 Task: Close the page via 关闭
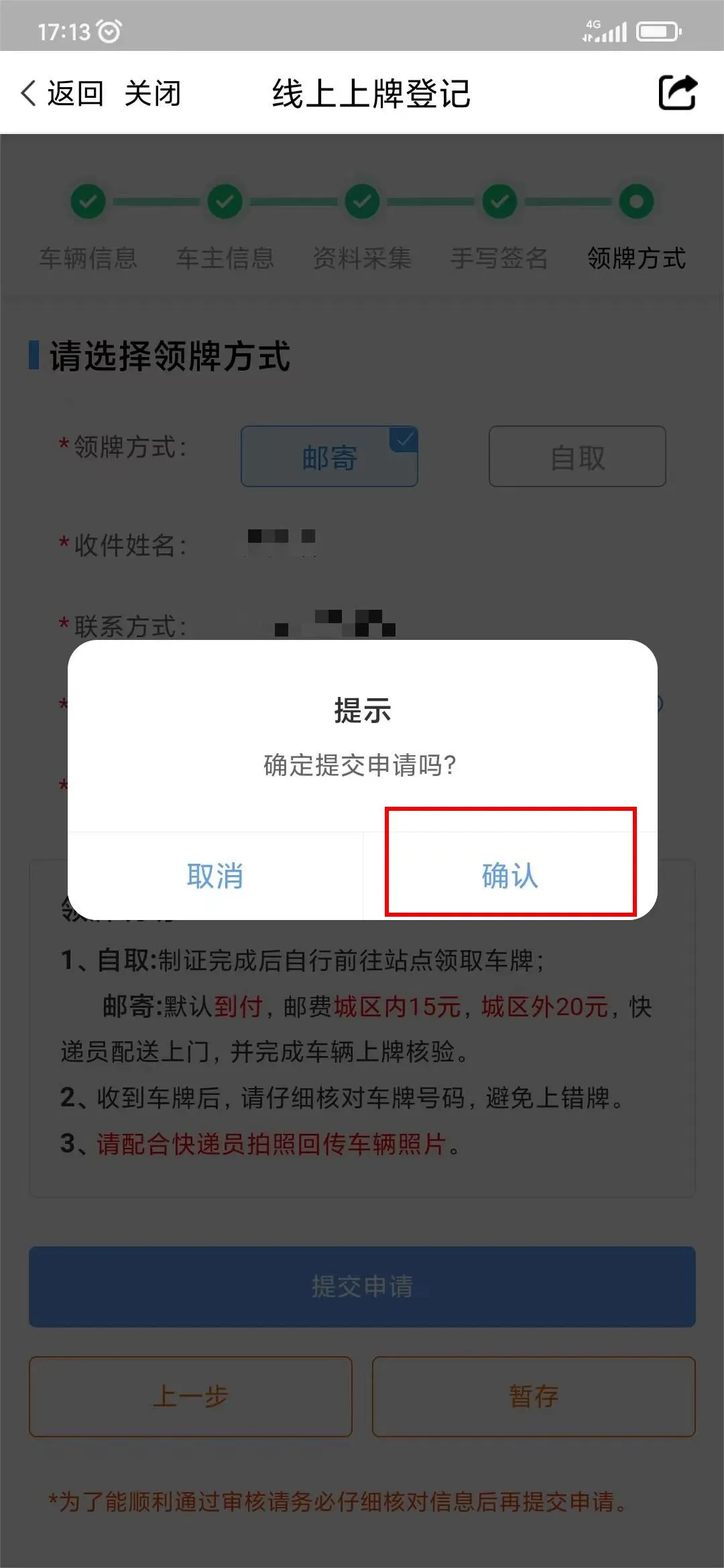click(x=153, y=93)
